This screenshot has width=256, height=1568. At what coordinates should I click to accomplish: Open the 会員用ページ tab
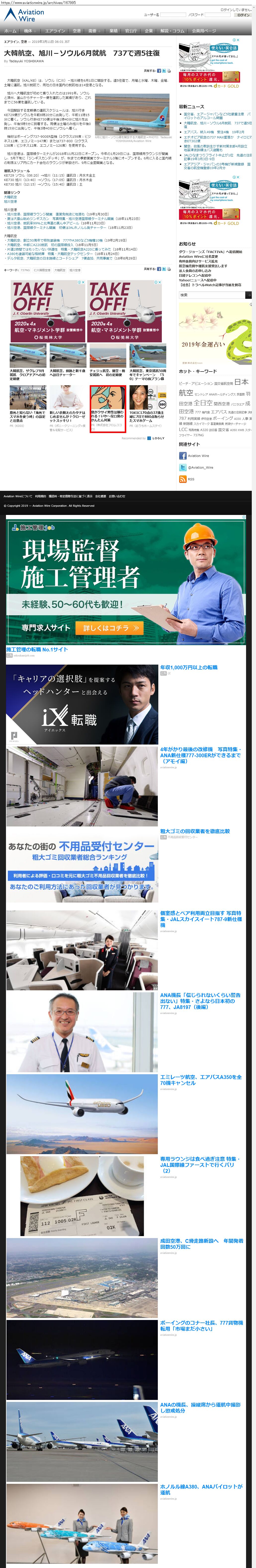click(204, 30)
